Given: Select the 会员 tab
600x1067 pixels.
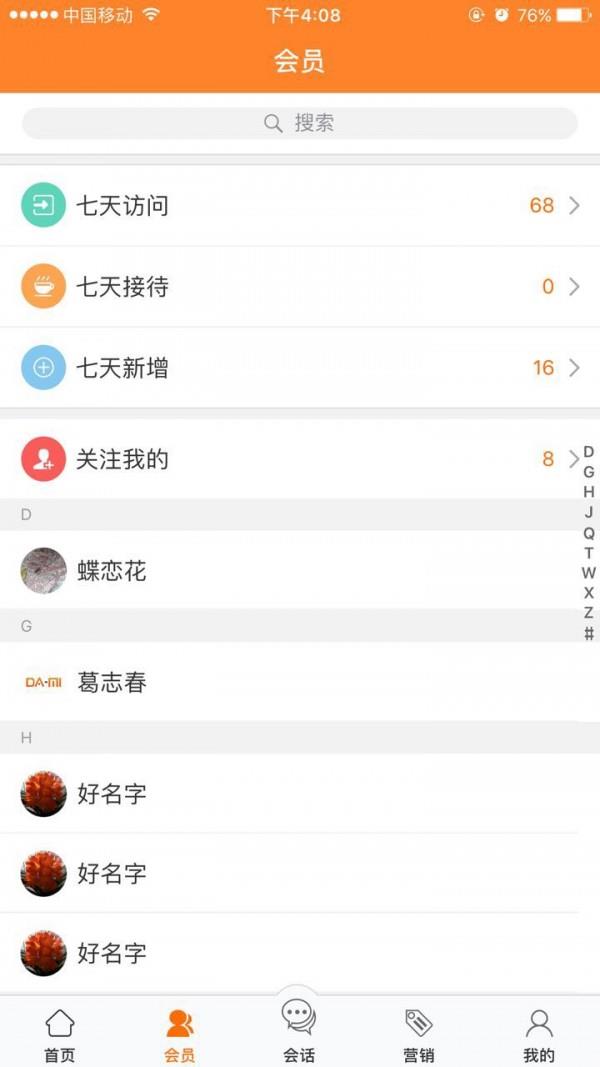Looking at the screenshot, I should tap(180, 1034).
